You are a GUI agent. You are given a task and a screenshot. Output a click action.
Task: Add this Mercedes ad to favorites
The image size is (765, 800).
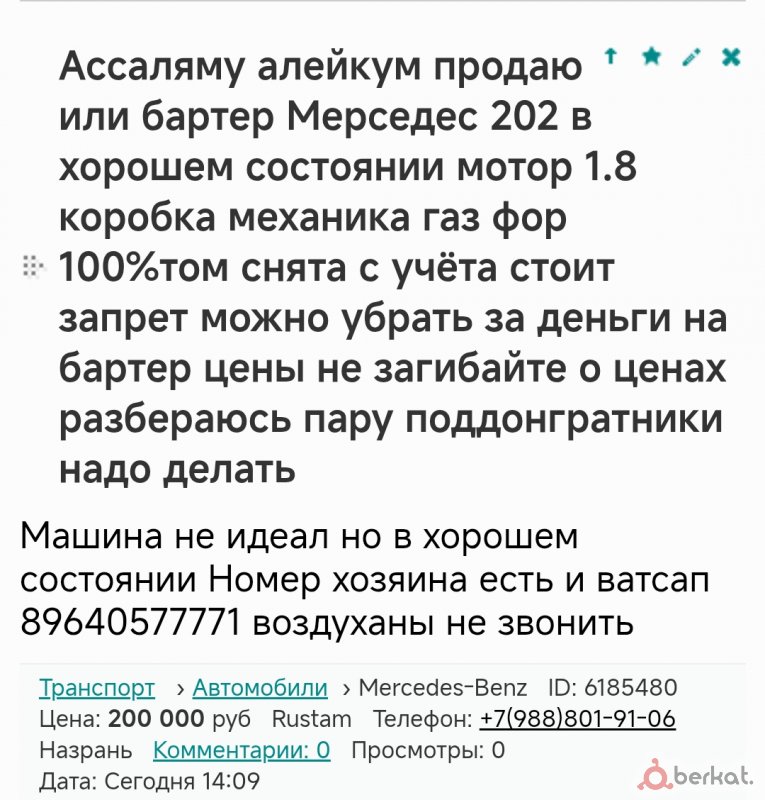tap(649, 55)
